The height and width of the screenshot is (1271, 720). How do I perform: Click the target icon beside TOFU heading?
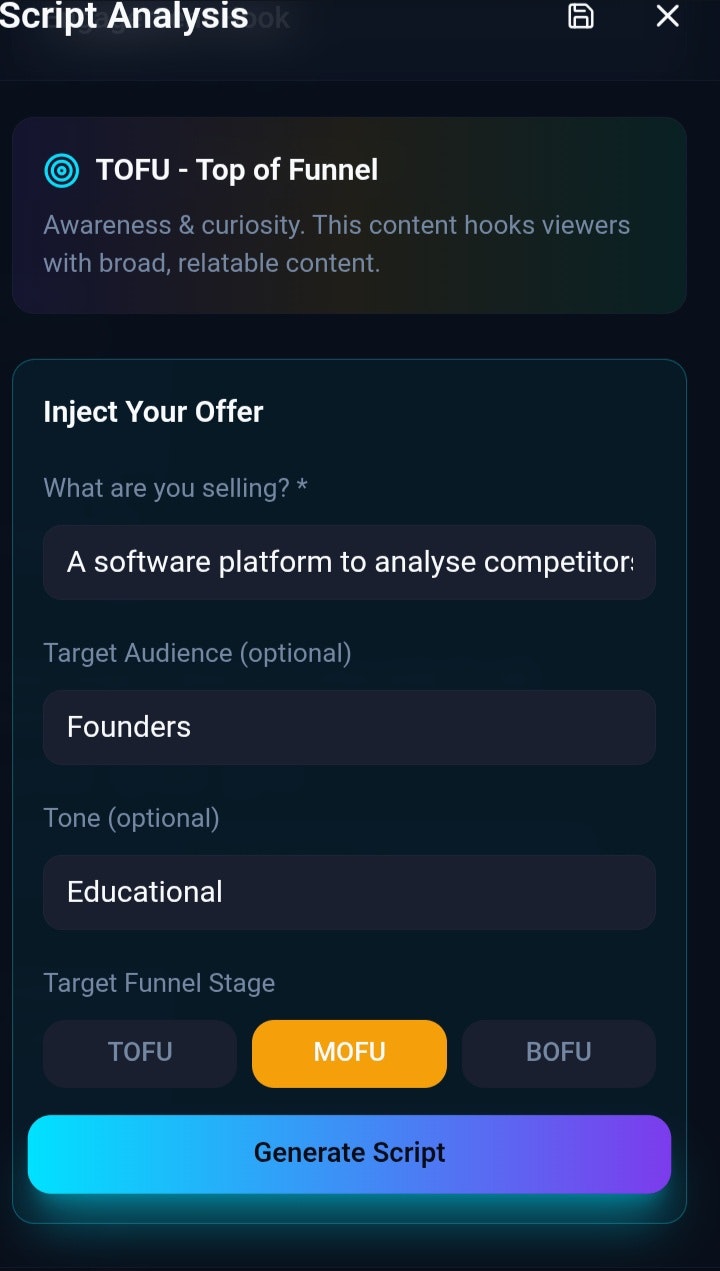click(62, 170)
